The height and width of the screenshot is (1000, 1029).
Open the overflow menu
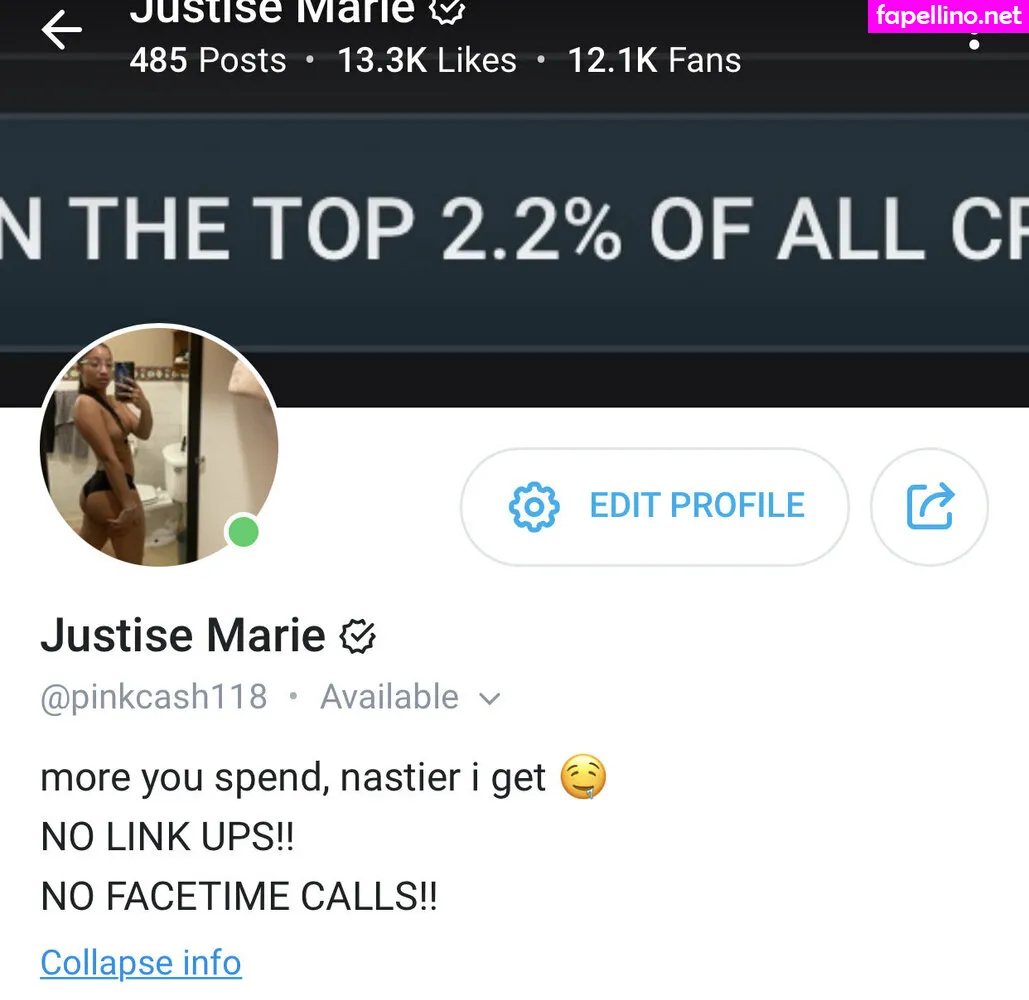[974, 40]
